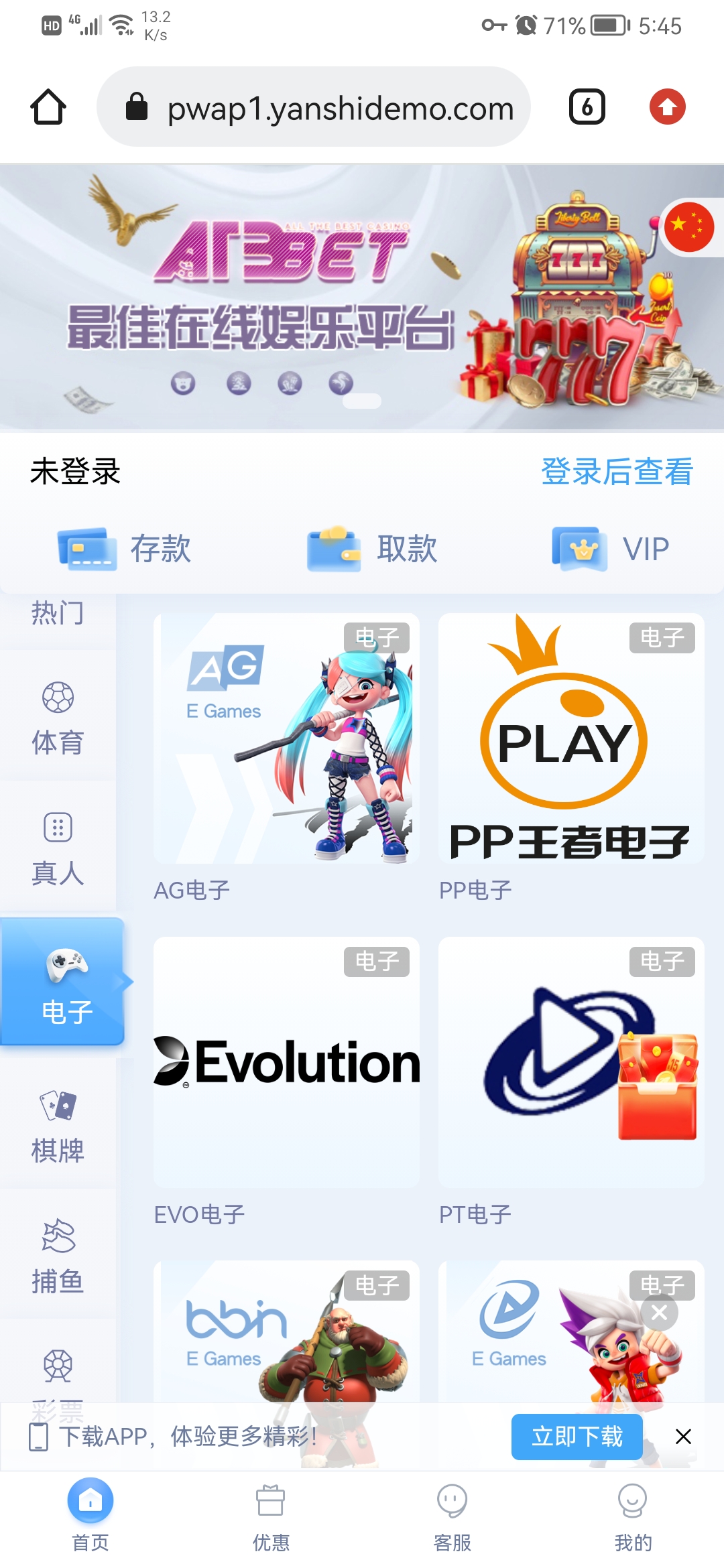The width and height of the screenshot is (724, 1568).
Task: Tap the pwap1.yanshidemo.com address bar
Action: 314,107
